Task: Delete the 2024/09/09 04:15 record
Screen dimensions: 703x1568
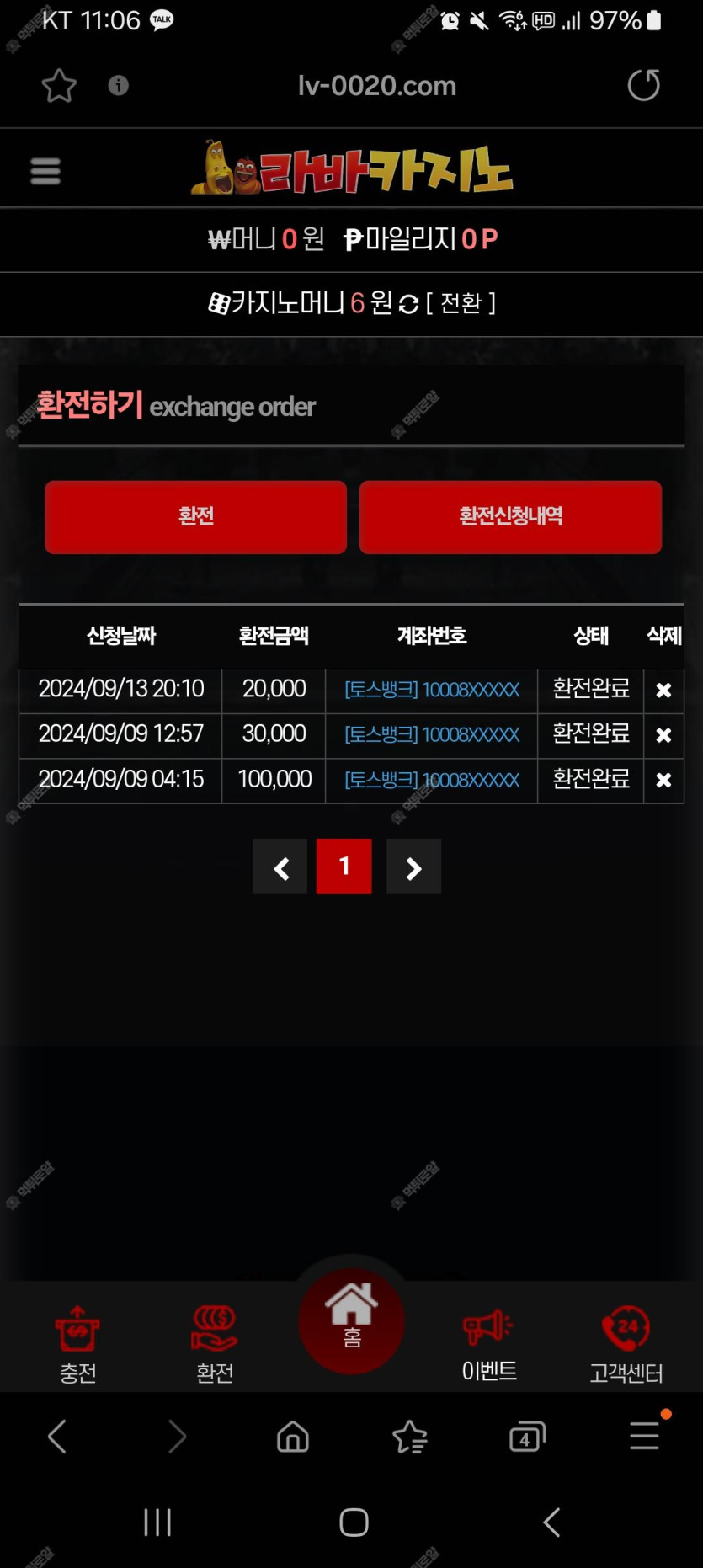Action: pos(663,781)
